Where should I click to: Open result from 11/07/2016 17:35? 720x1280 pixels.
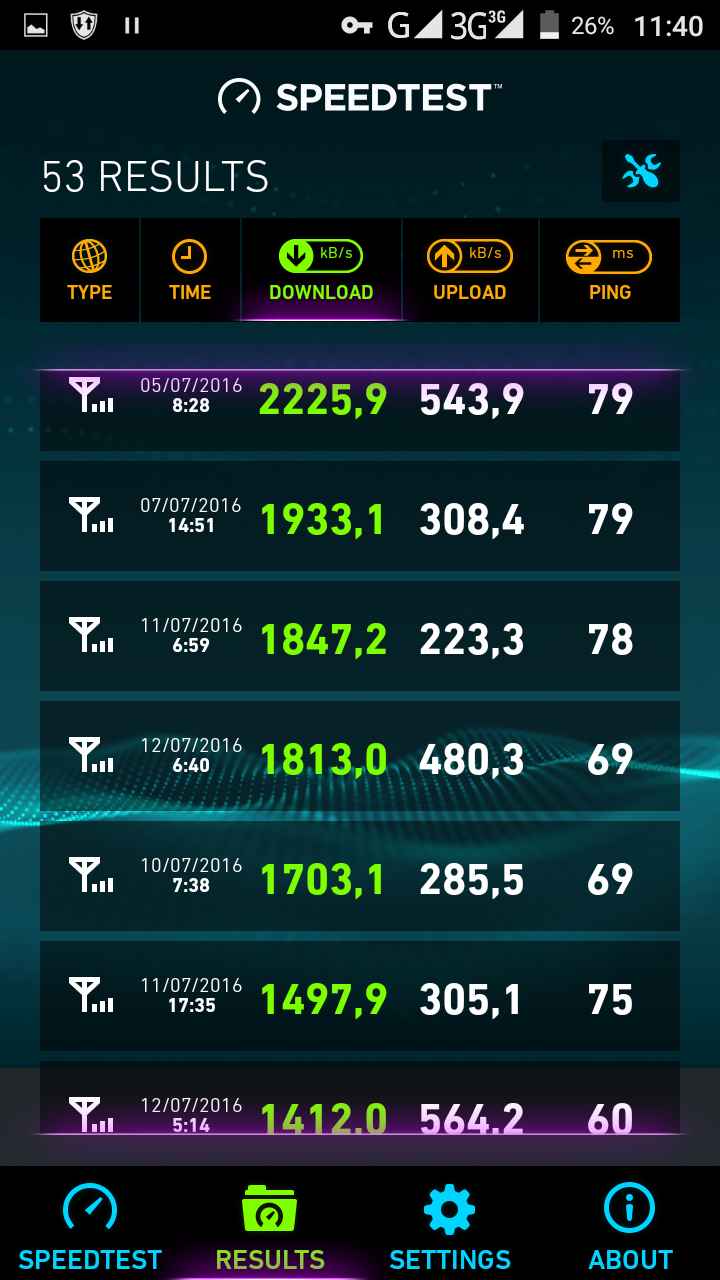pos(360,997)
